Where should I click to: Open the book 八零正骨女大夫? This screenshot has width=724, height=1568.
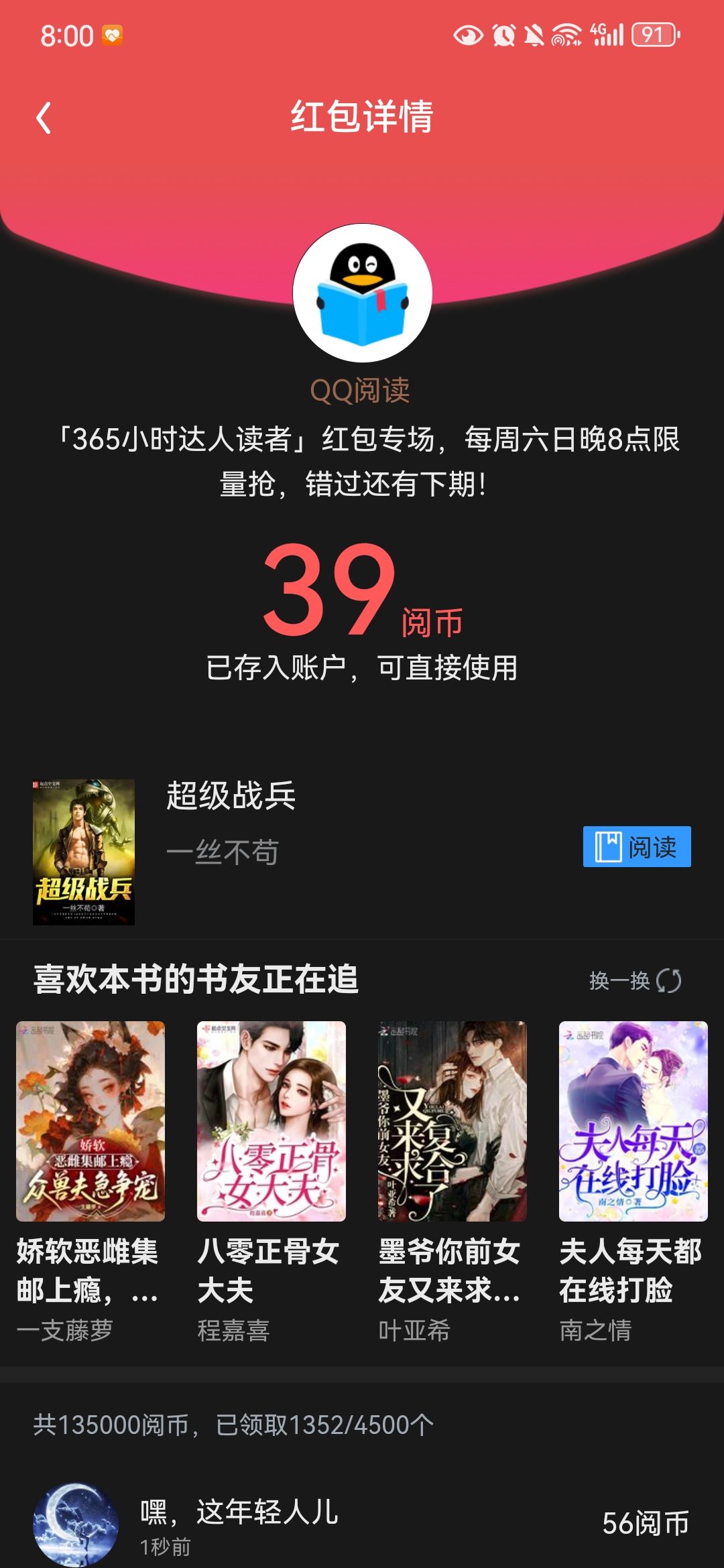point(271,1121)
